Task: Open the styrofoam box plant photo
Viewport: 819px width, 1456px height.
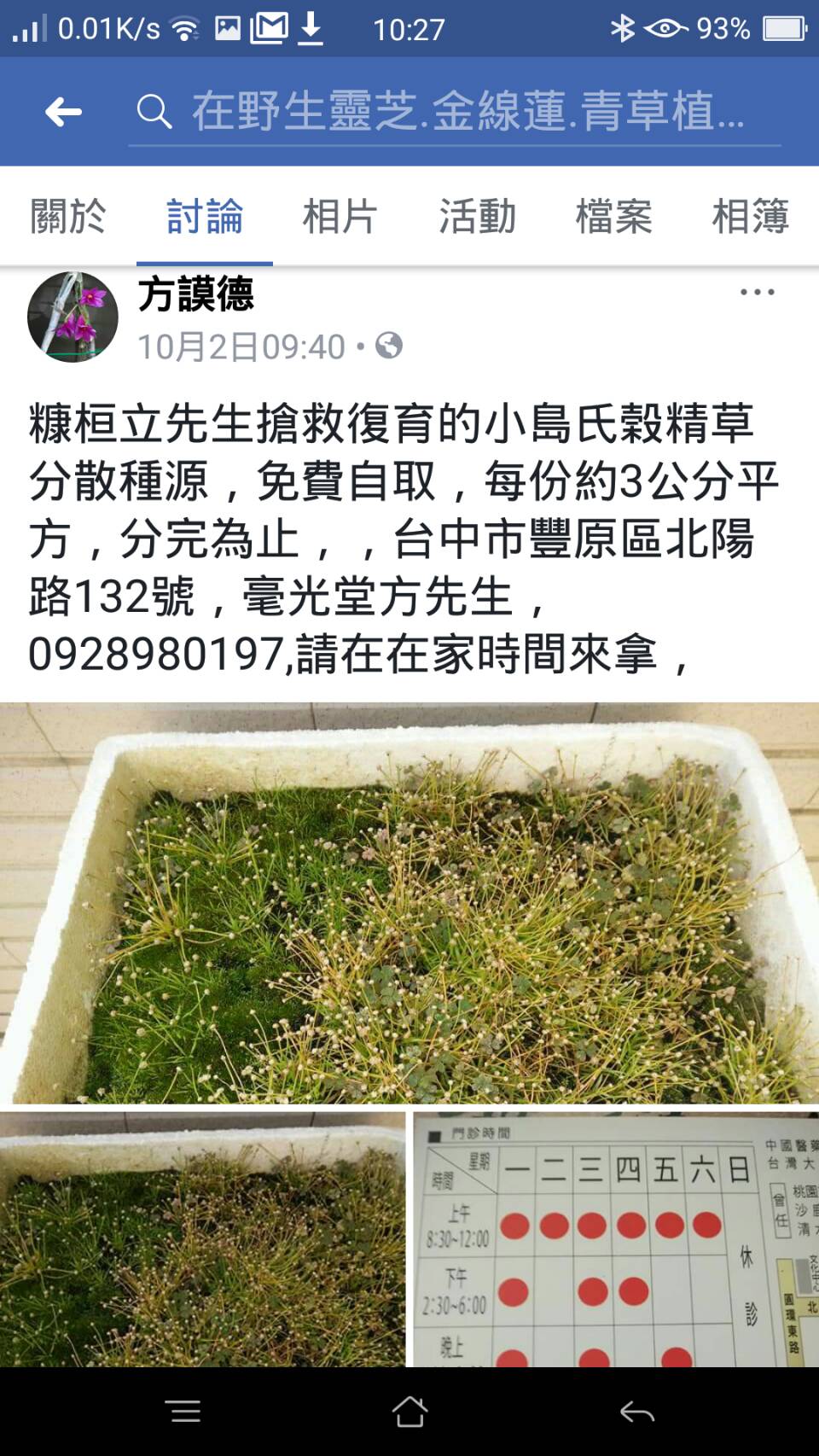Action: (409, 905)
